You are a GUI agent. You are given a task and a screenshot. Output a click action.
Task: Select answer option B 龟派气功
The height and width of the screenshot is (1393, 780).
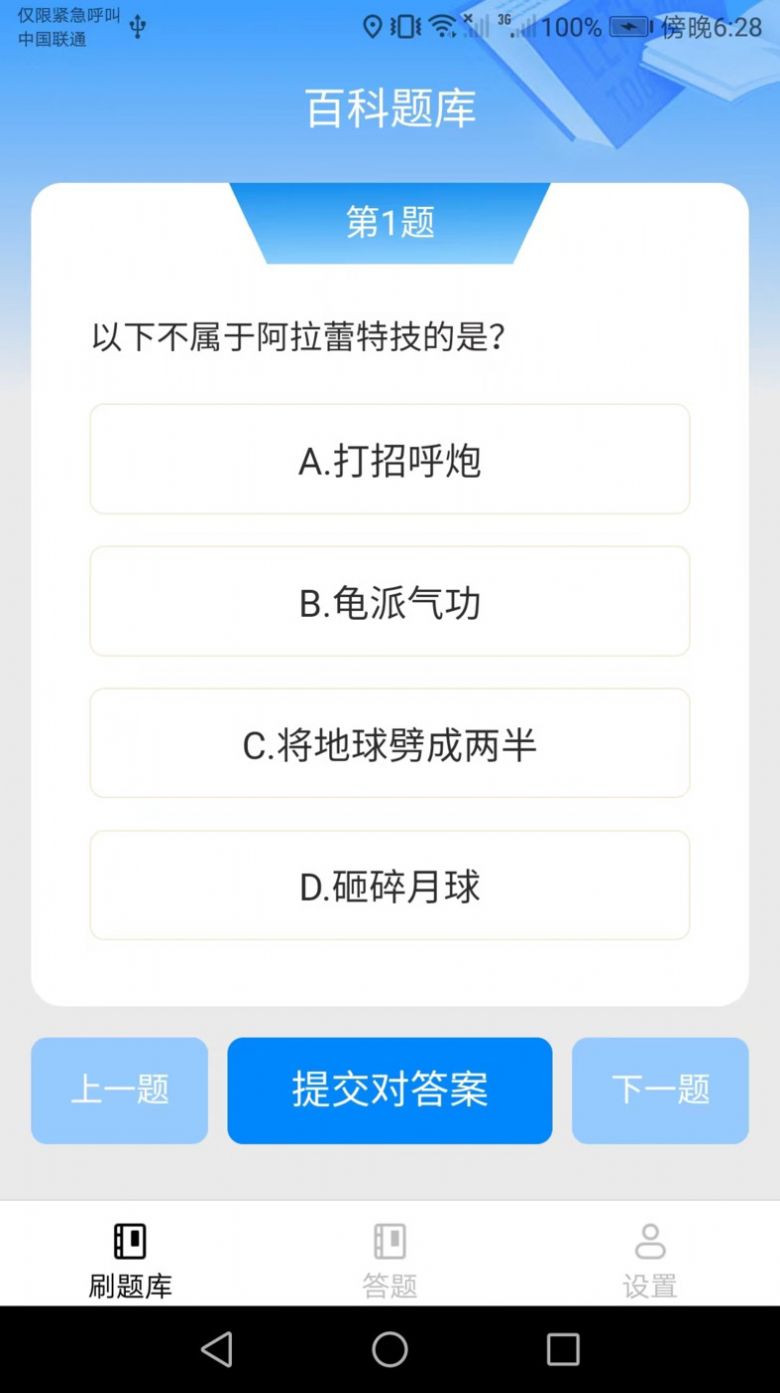(x=389, y=601)
